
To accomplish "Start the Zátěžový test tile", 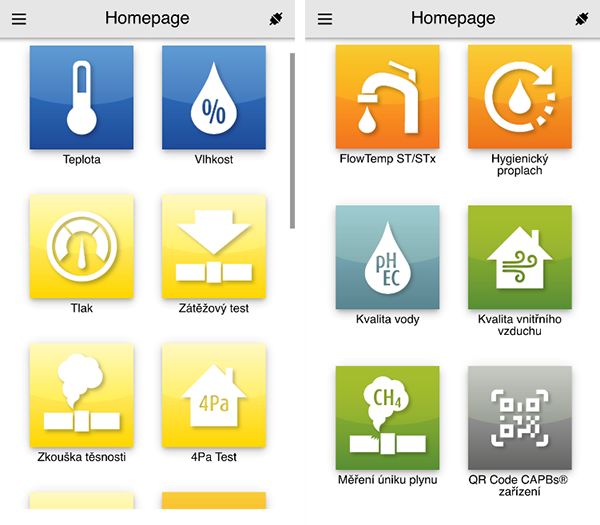I will click(214, 247).
